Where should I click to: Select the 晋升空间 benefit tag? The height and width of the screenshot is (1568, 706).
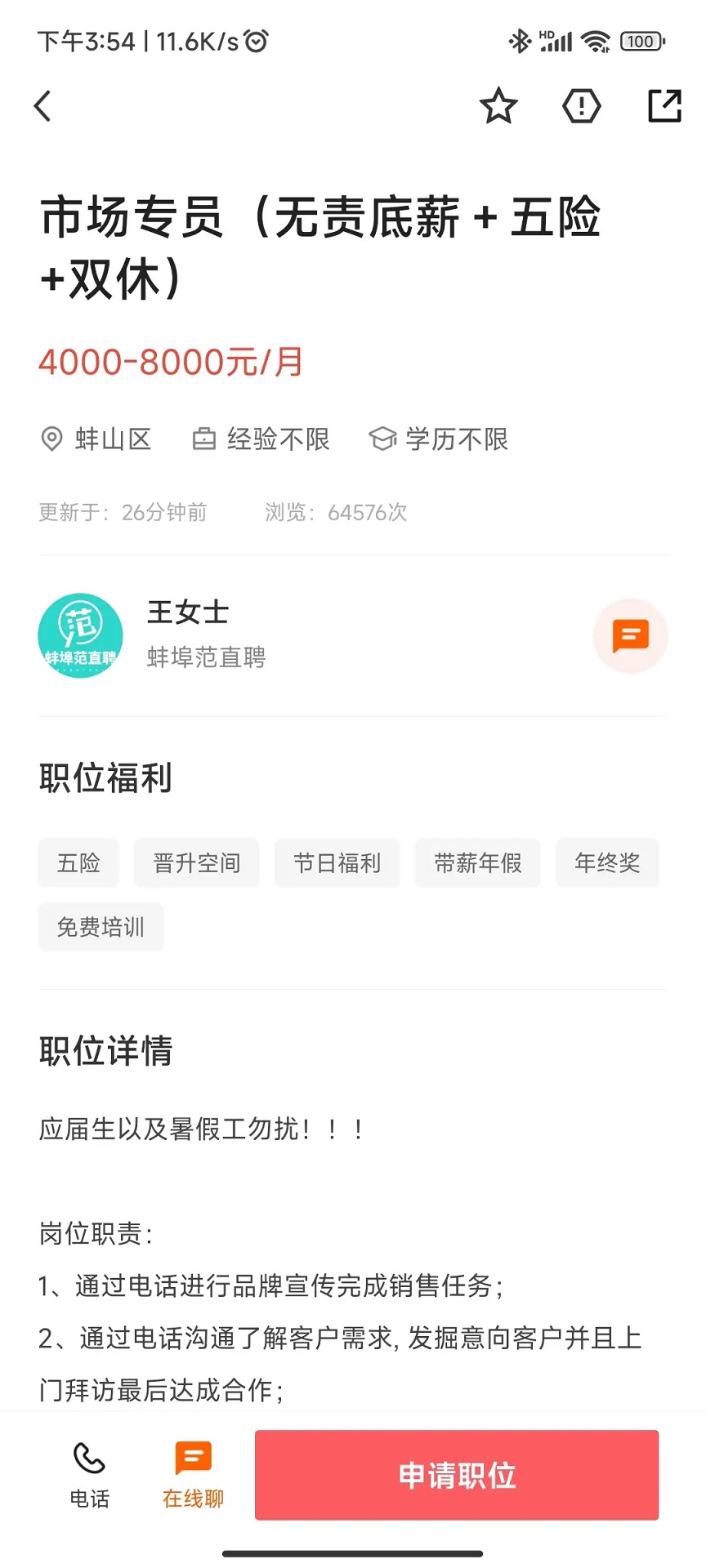coord(196,862)
